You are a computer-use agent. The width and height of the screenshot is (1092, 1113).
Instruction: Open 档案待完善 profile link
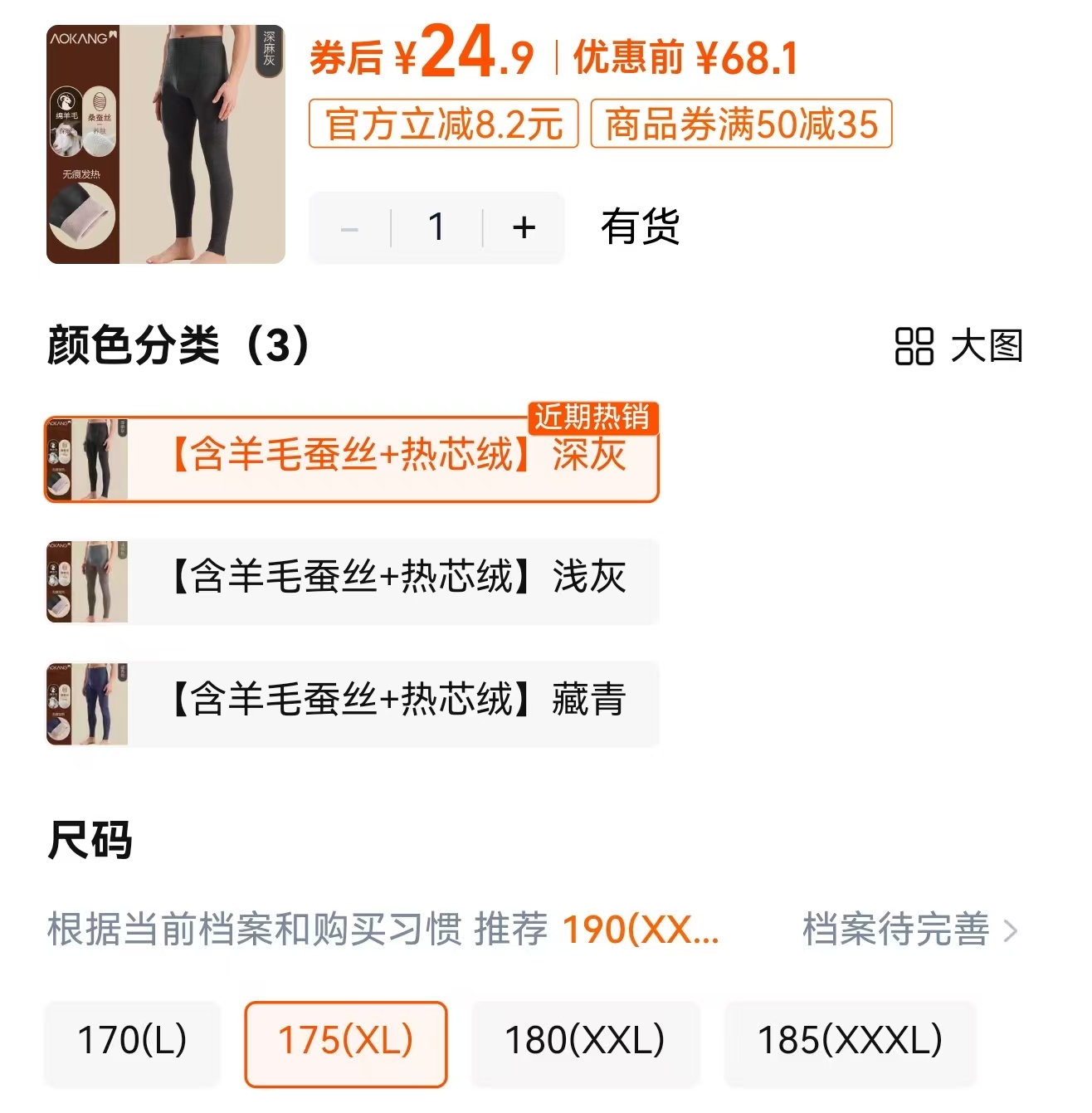pos(909,930)
